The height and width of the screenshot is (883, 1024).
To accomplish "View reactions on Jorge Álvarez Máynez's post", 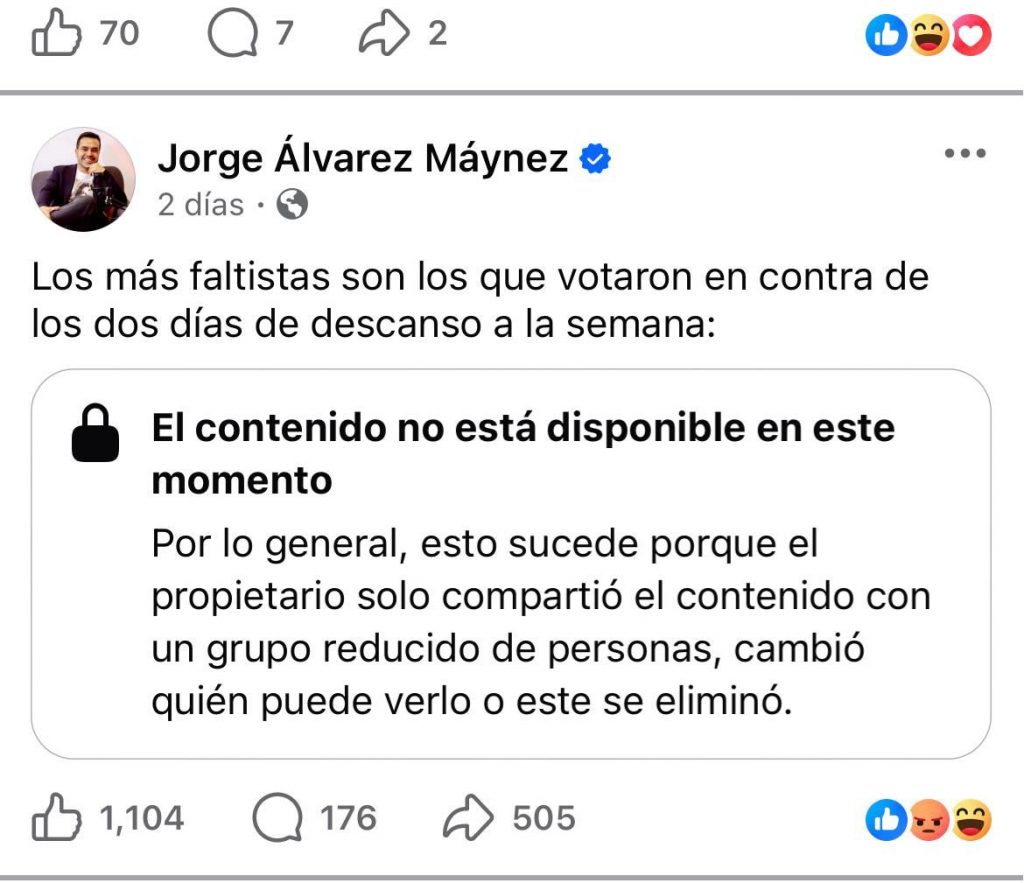I will 928,820.
